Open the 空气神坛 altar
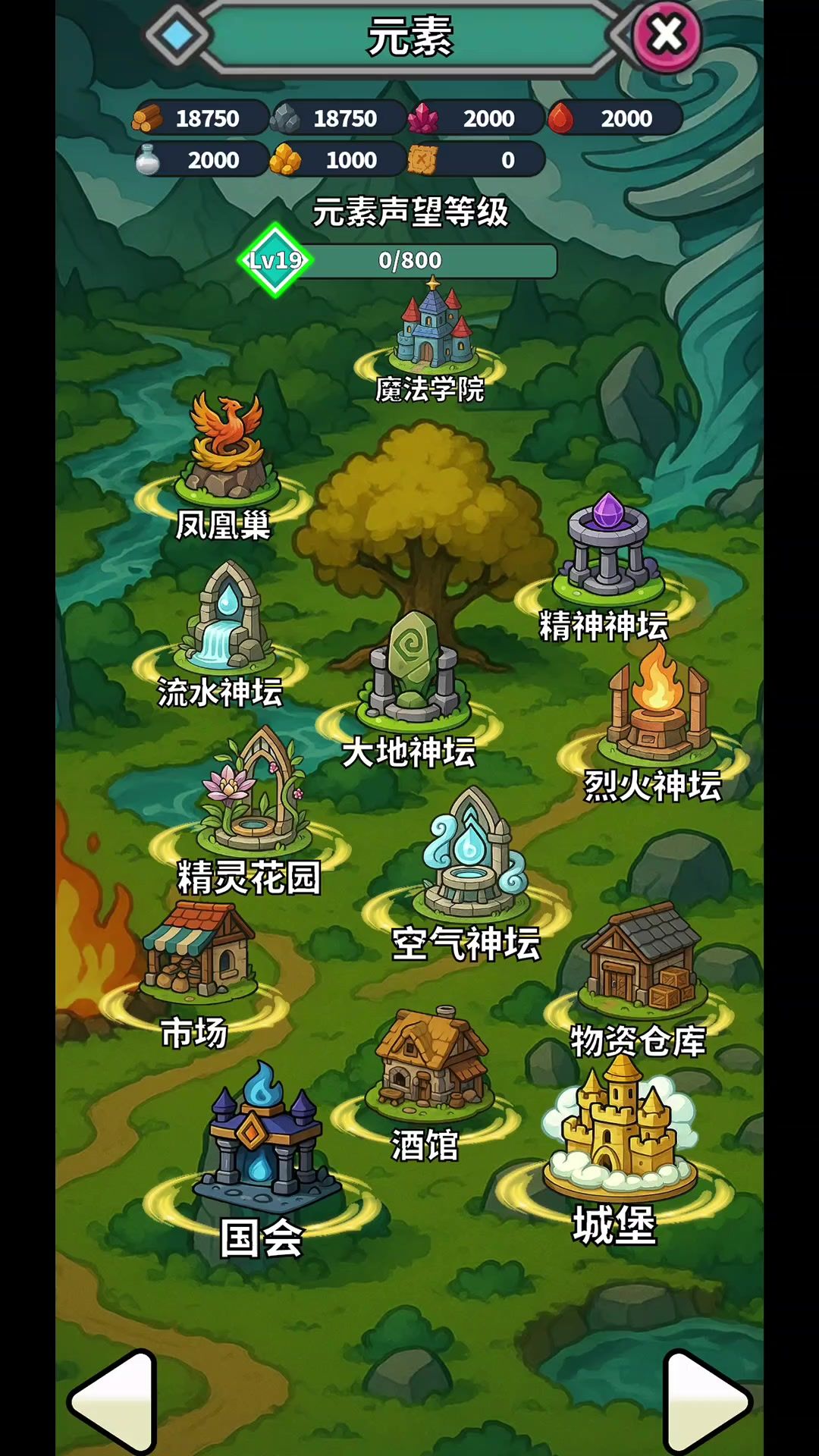Viewport: 819px width, 1456px height. [471, 857]
